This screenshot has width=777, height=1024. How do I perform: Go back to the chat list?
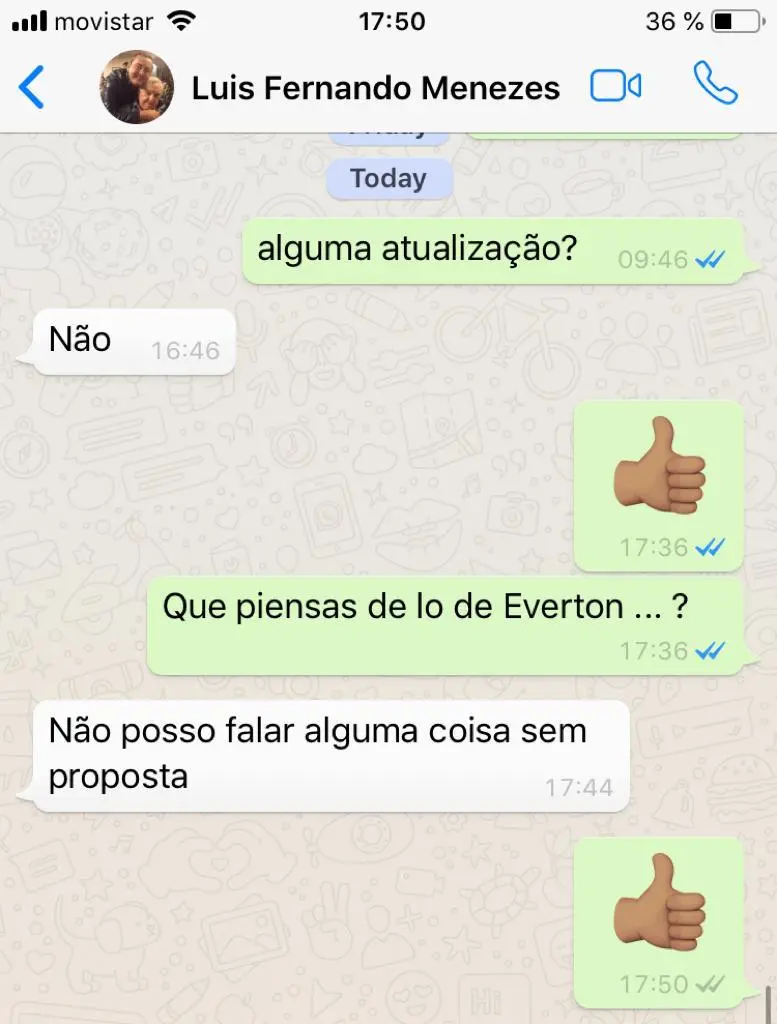point(32,88)
